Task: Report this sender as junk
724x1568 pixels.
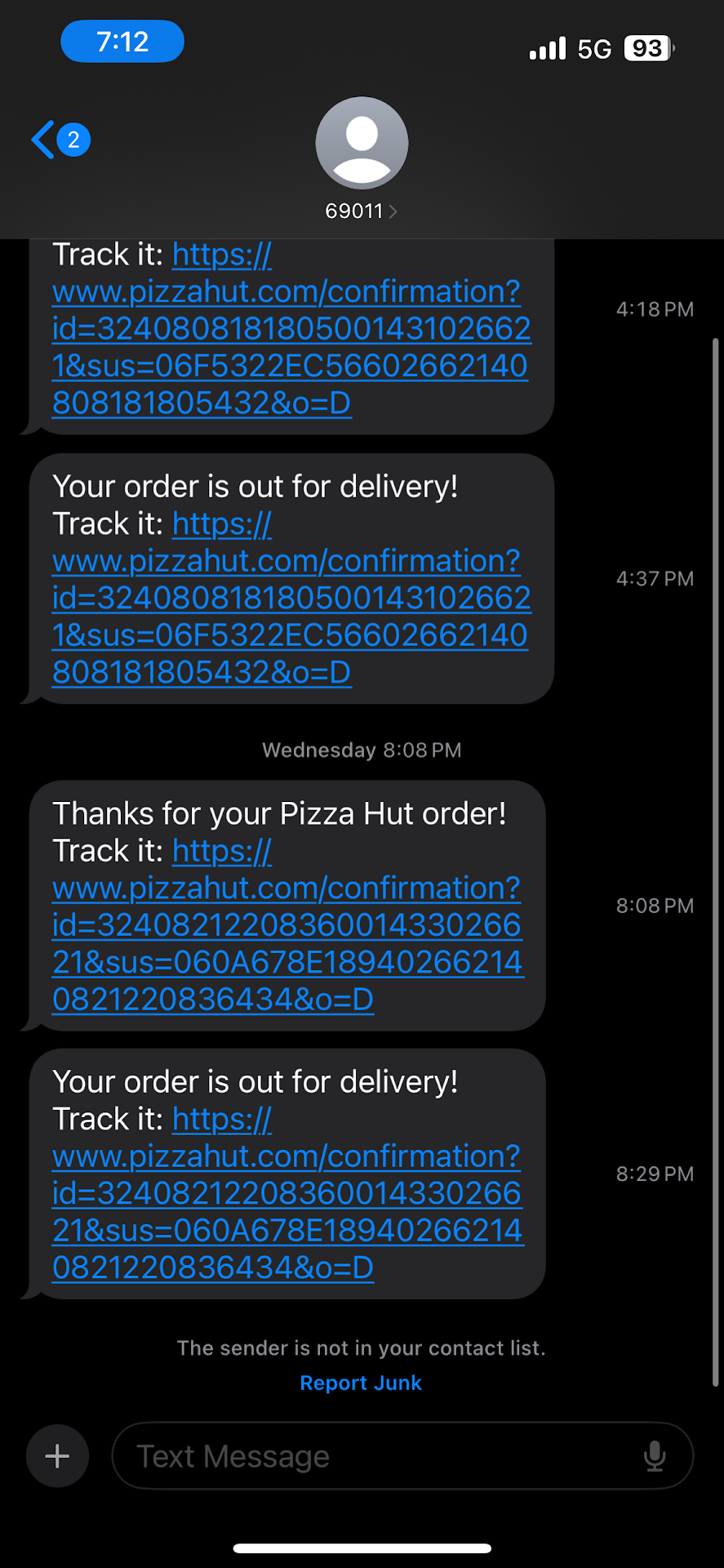Action: click(x=361, y=1383)
